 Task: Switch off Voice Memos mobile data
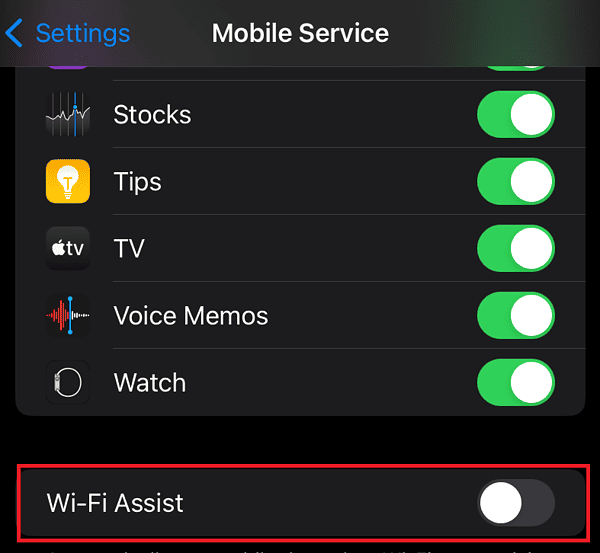(515, 316)
